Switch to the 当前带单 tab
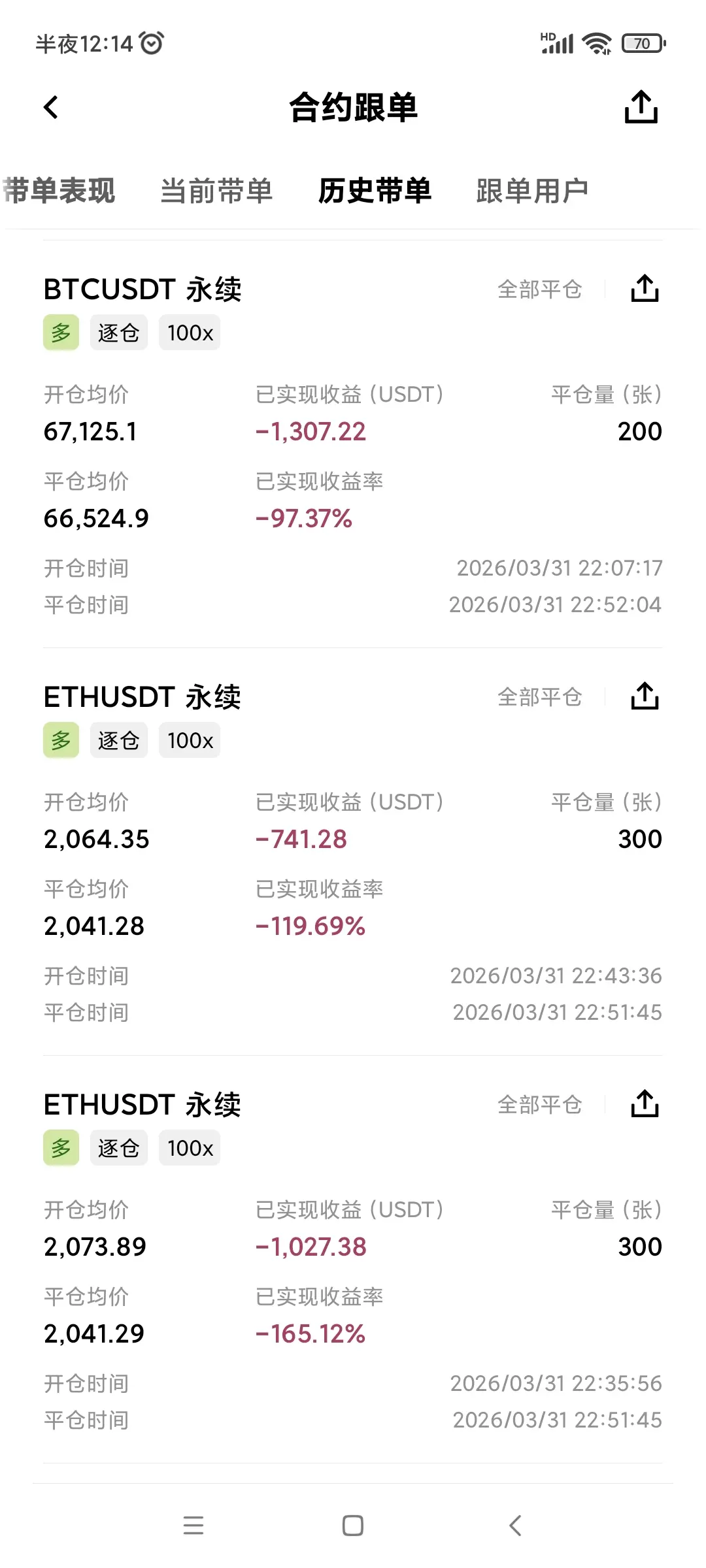Screen dimensions: 706x1568 (216, 191)
